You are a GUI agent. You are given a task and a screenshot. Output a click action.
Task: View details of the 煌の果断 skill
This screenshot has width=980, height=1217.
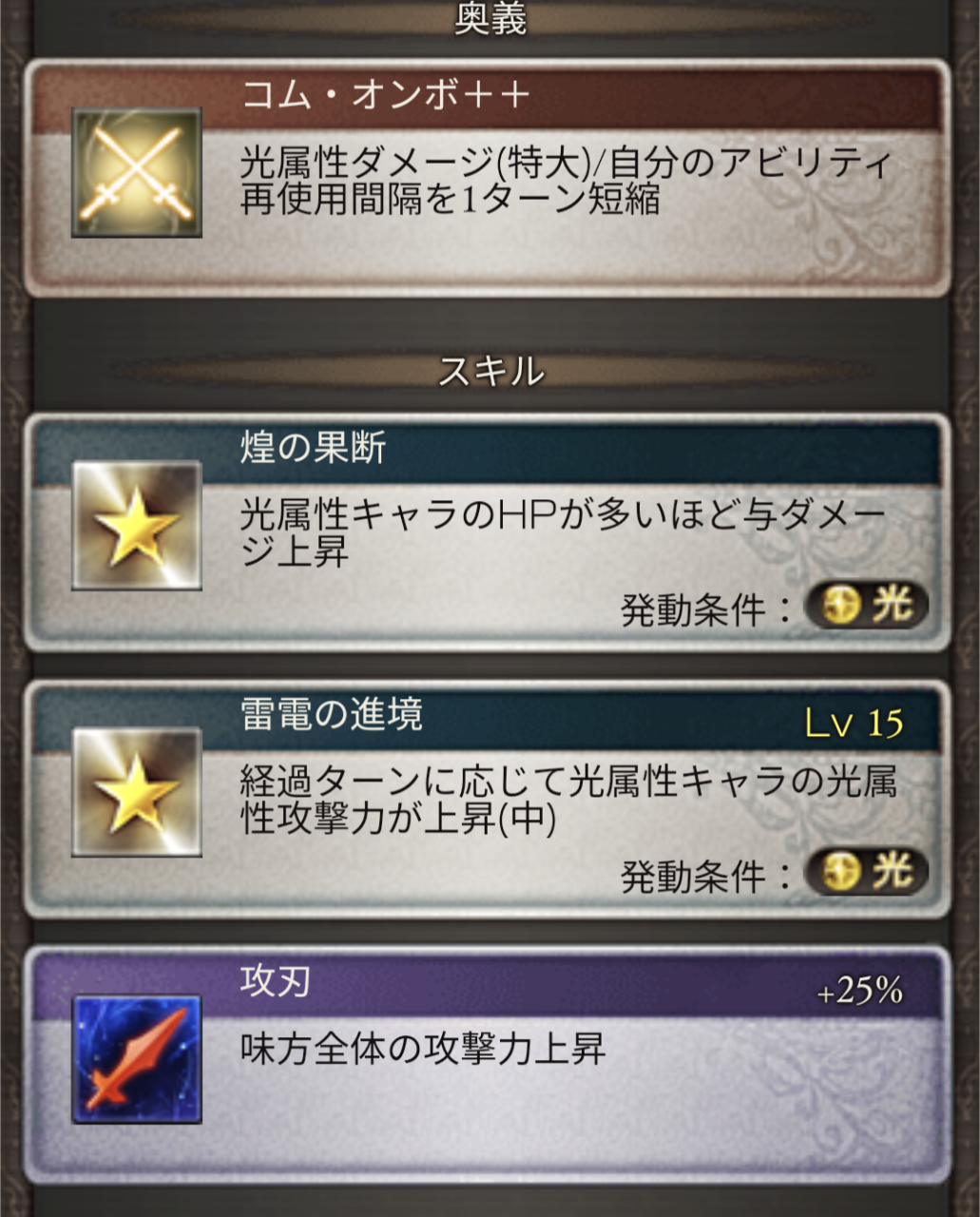(488, 532)
